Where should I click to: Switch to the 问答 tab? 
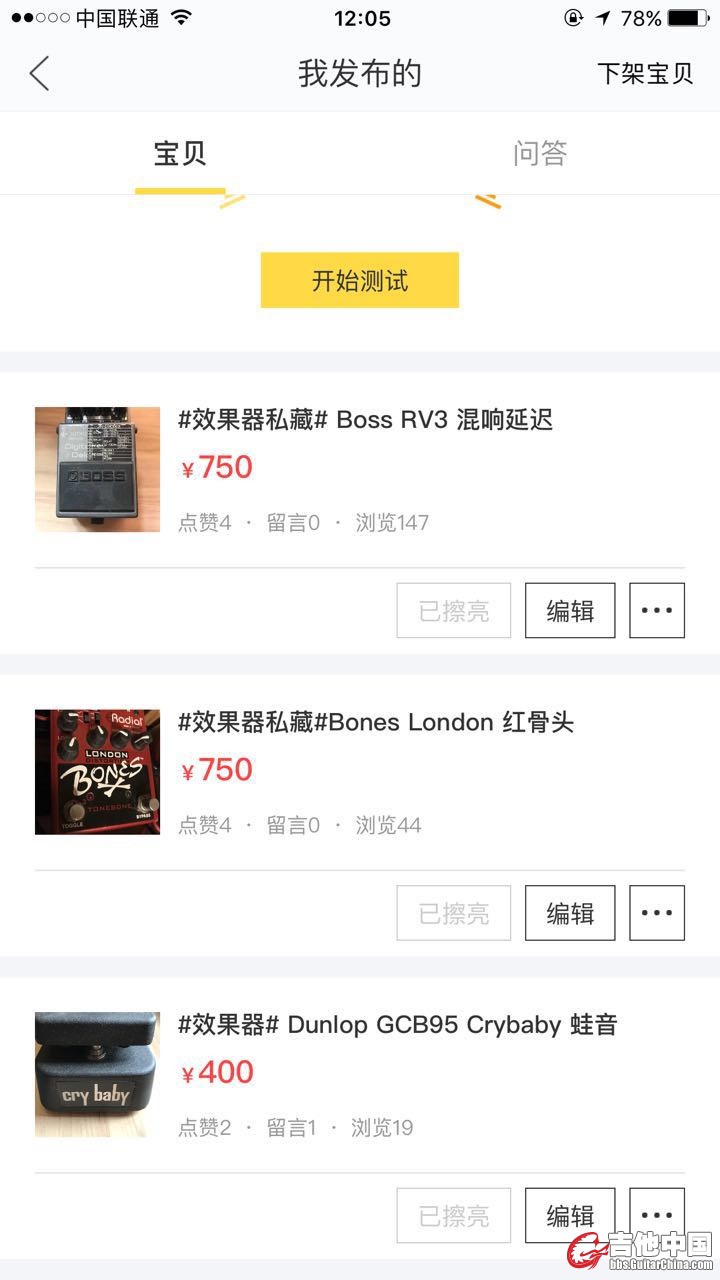click(540, 154)
